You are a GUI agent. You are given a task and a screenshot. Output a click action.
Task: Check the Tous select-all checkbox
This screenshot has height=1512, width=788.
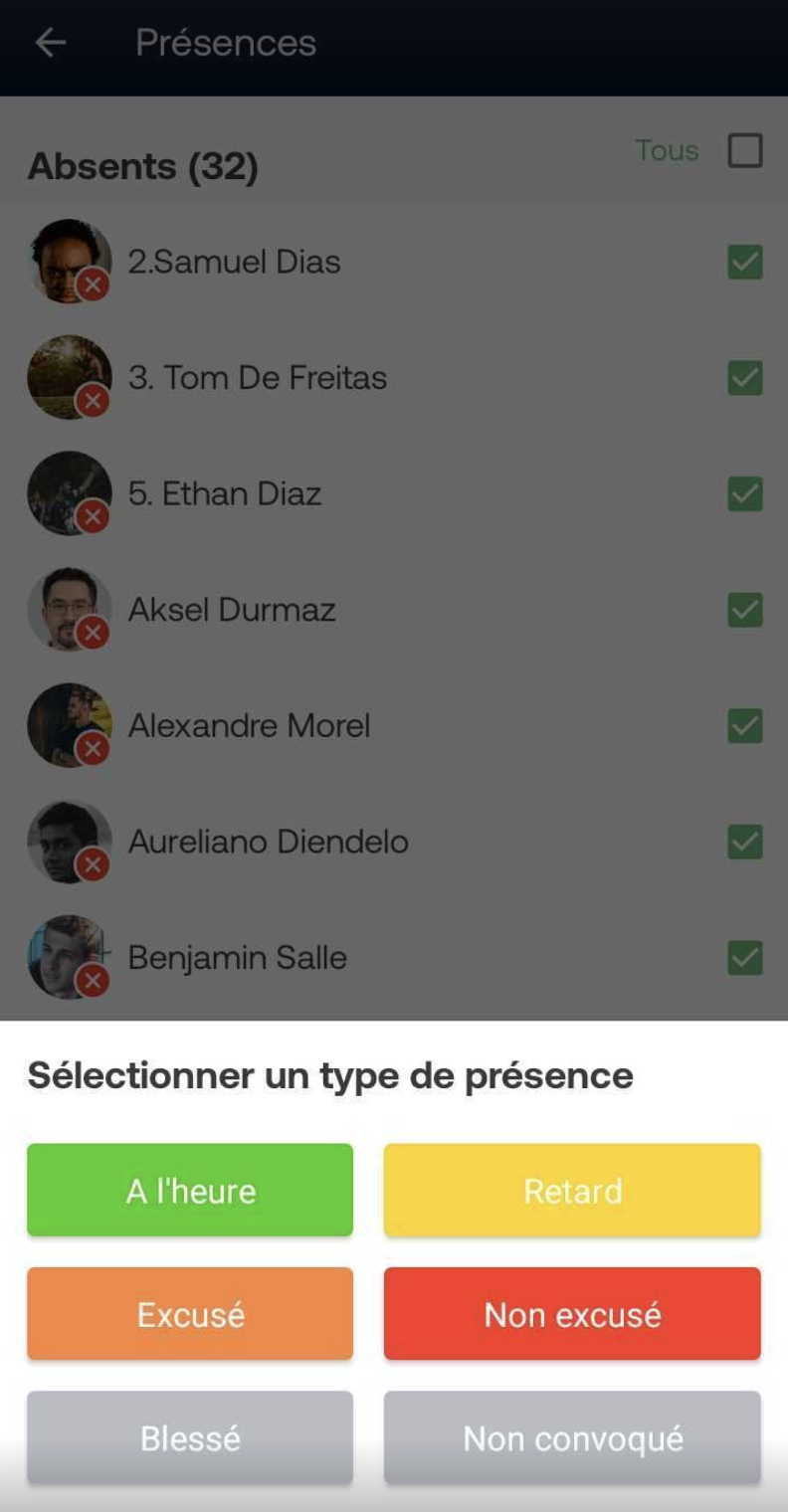[x=745, y=151]
